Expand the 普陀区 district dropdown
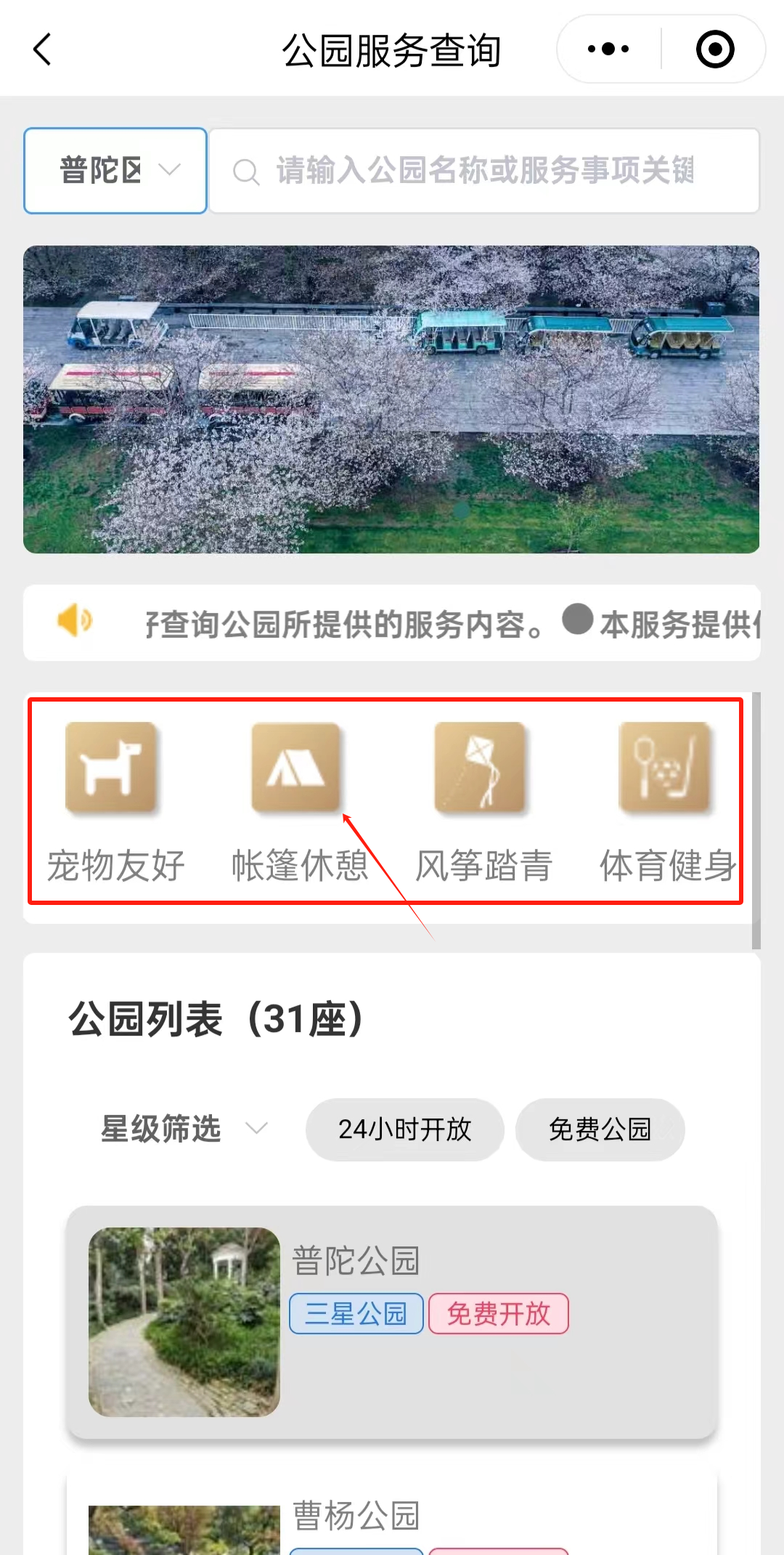The width and height of the screenshot is (784, 1555). pyautogui.click(x=115, y=171)
